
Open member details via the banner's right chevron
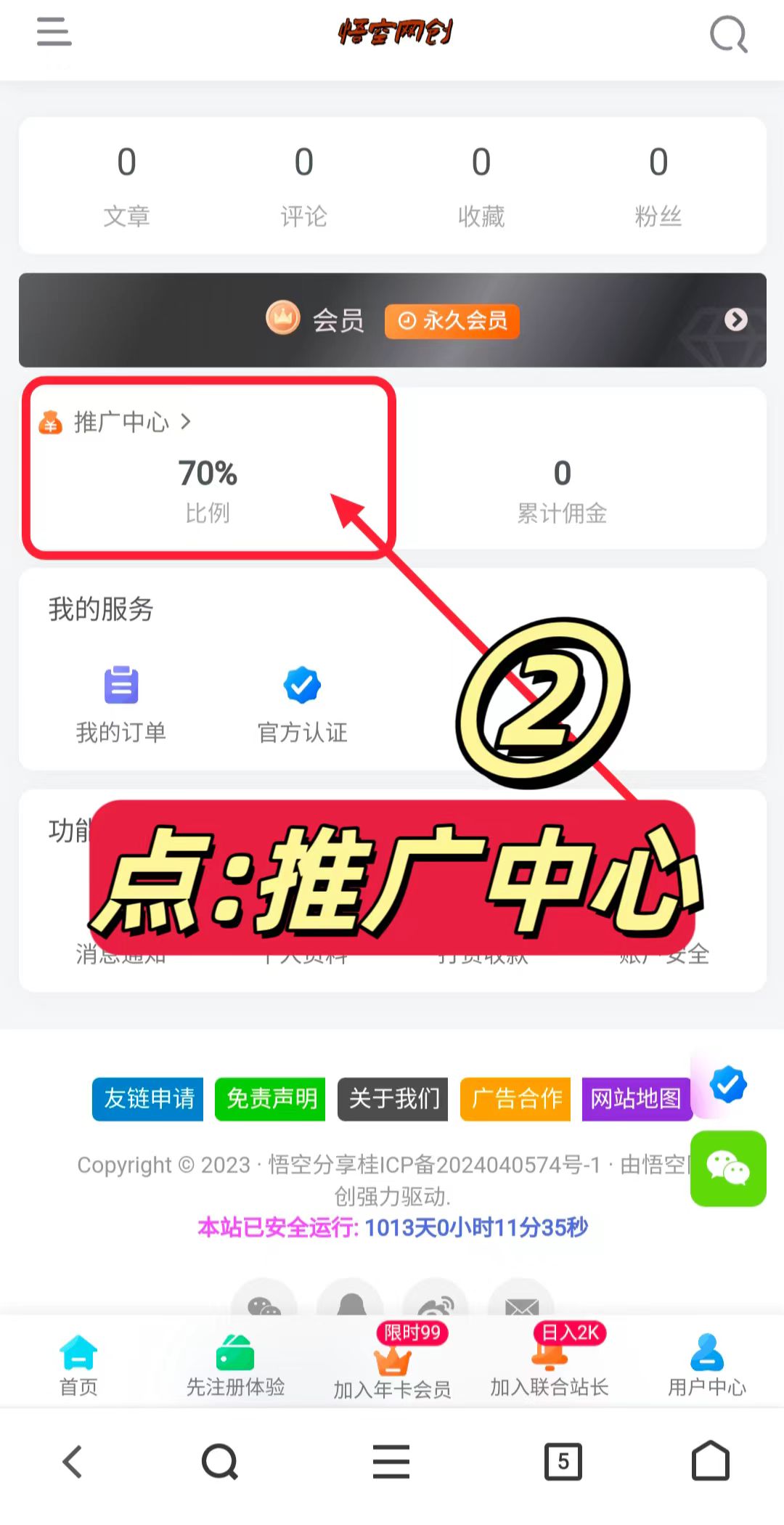click(x=736, y=320)
